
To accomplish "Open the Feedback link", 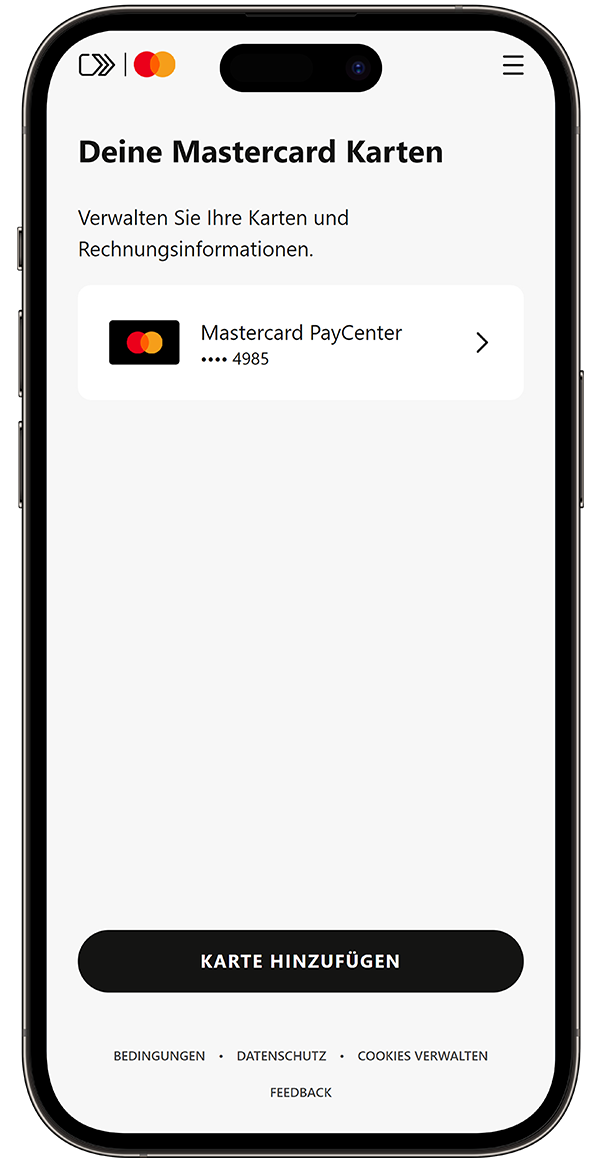I will (x=300, y=1093).
